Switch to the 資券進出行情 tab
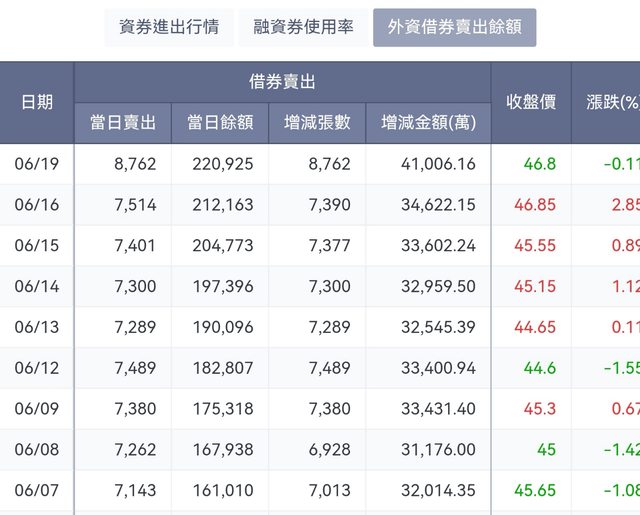The height and width of the screenshot is (515, 640). pyautogui.click(x=169, y=28)
